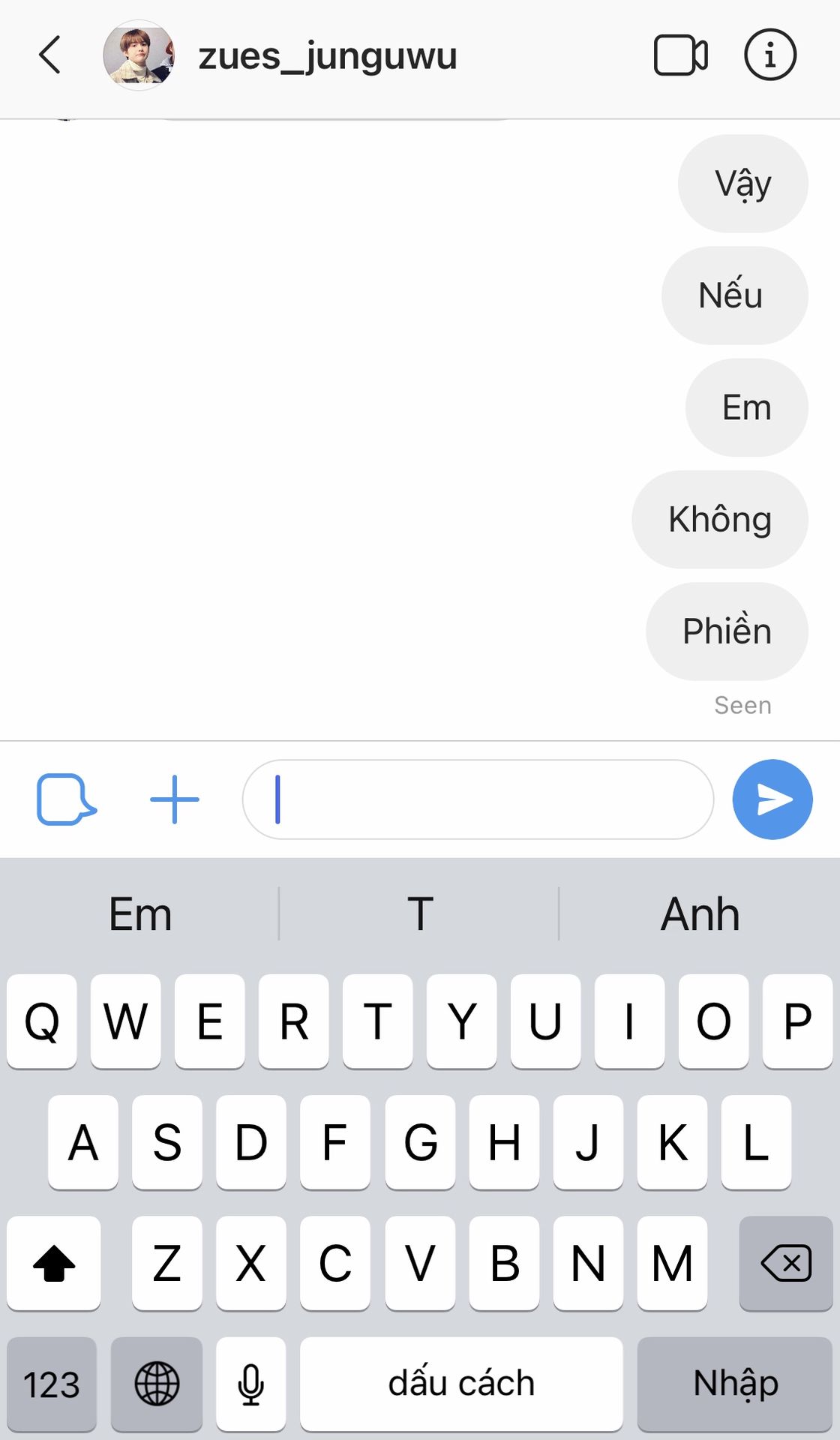Send the message with the blue arrow
This screenshot has width=840, height=1440.
click(772, 799)
